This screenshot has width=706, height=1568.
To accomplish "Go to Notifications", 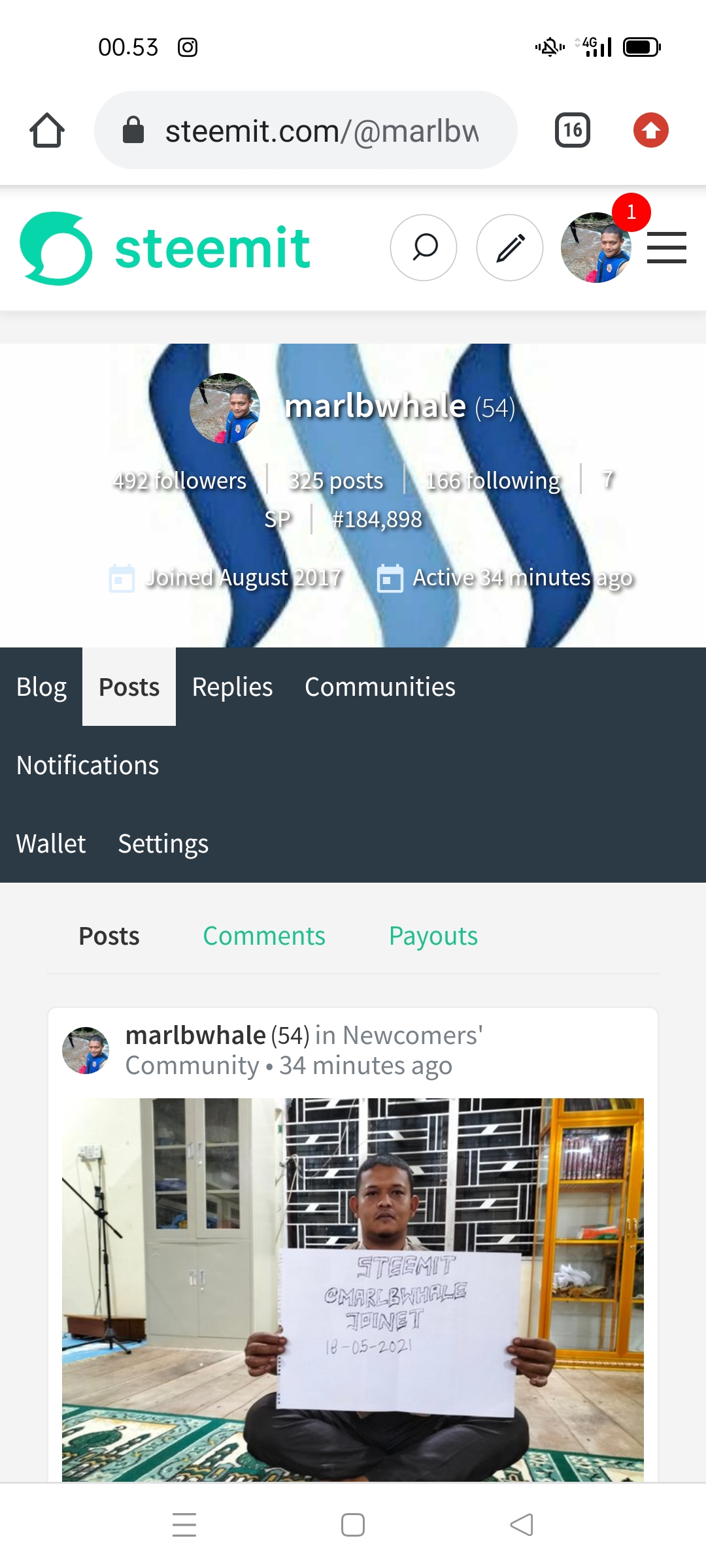I will [x=88, y=765].
